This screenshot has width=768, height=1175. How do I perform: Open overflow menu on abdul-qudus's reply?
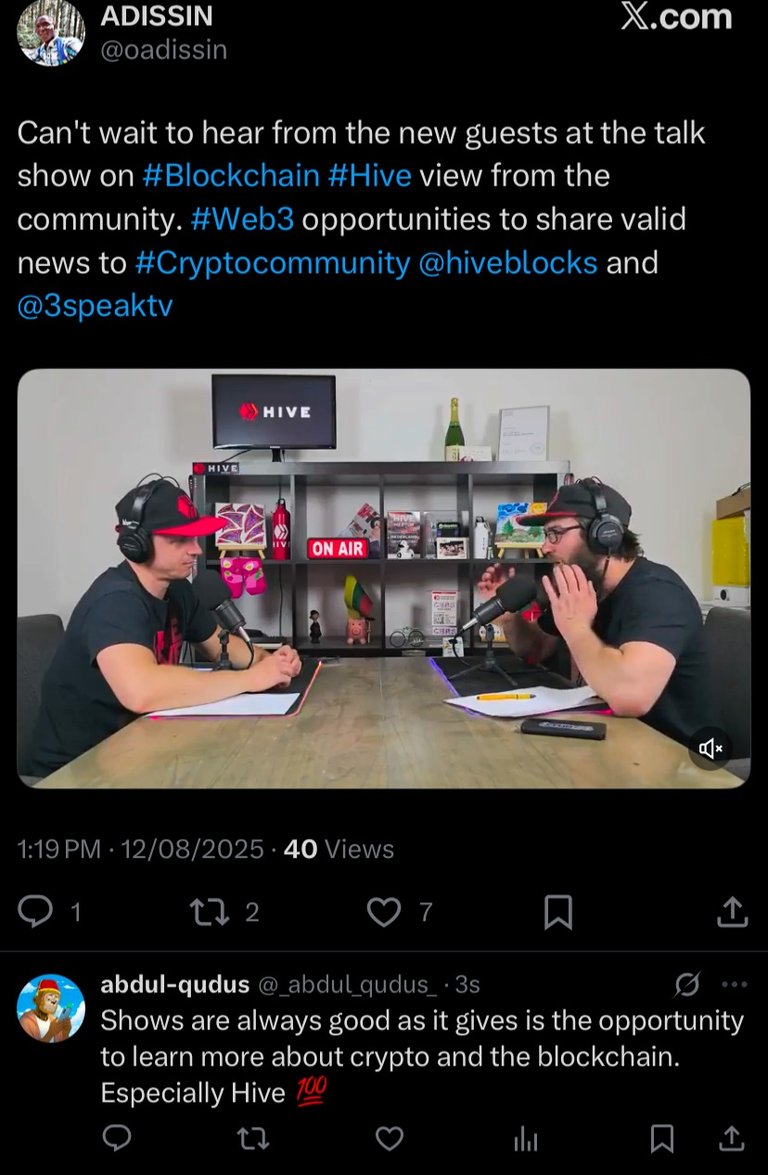734,985
